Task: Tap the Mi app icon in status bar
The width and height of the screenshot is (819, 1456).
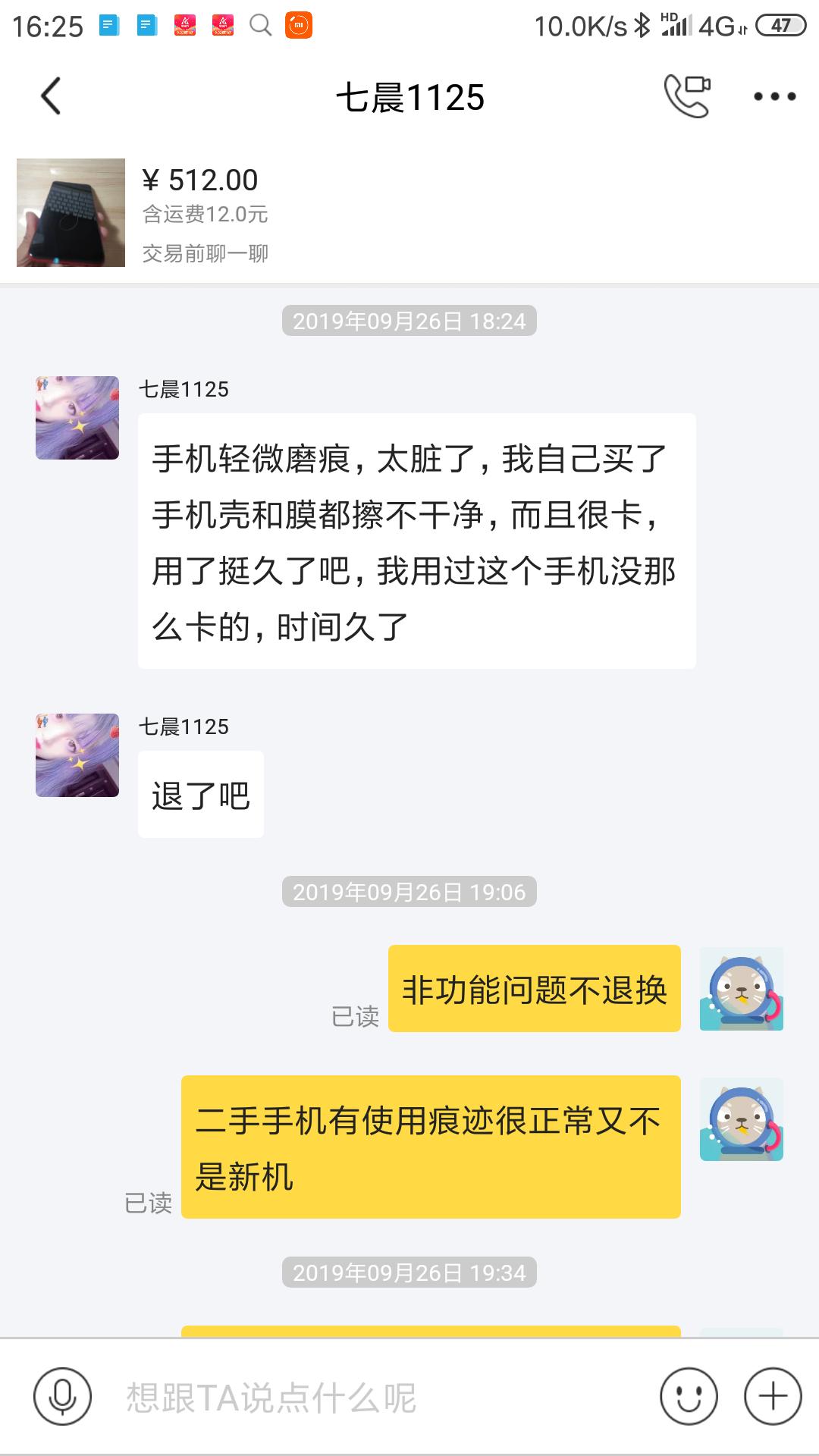Action: [x=297, y=25]
